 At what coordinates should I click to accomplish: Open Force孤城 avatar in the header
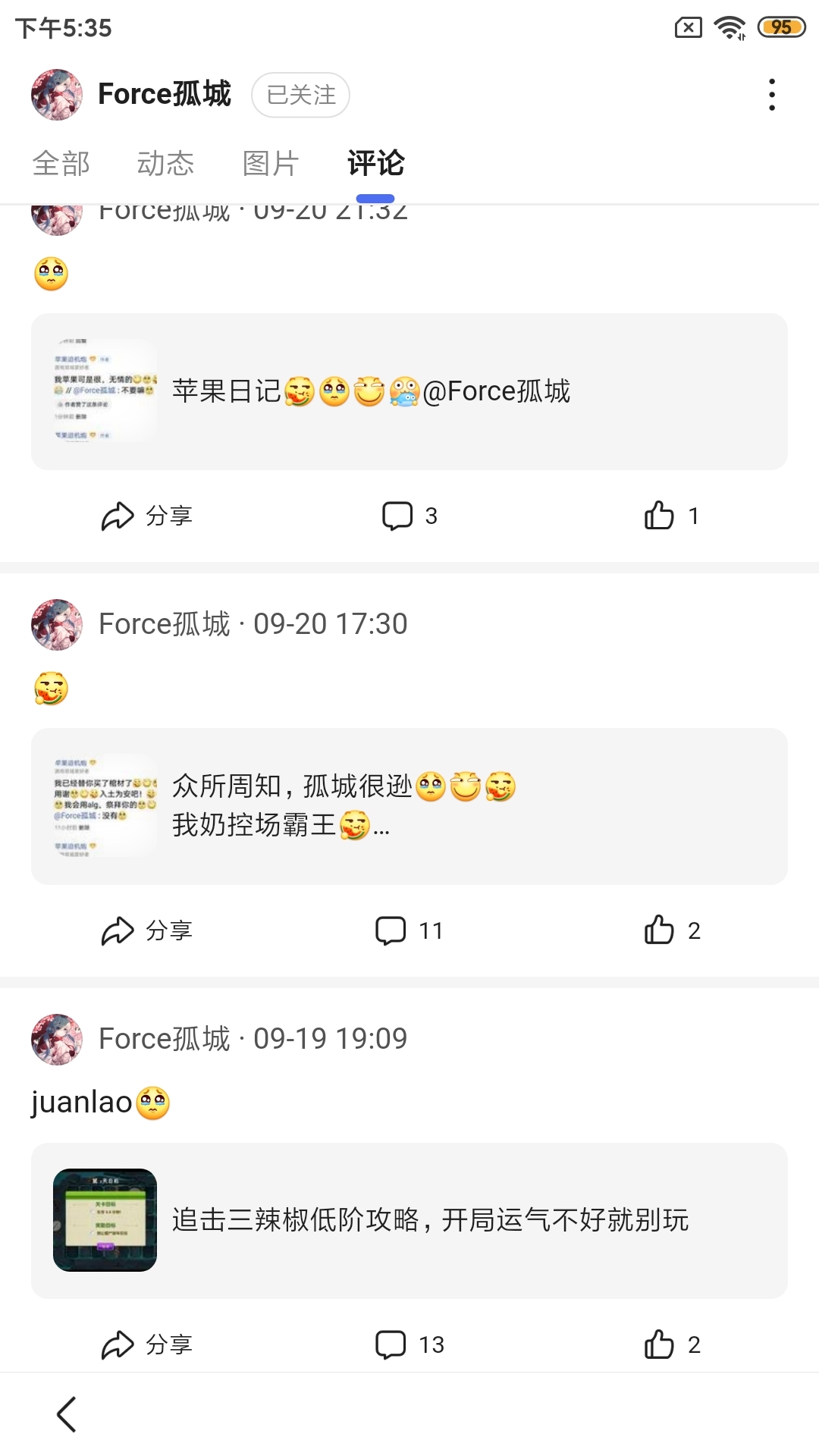[x=57, y=95]
